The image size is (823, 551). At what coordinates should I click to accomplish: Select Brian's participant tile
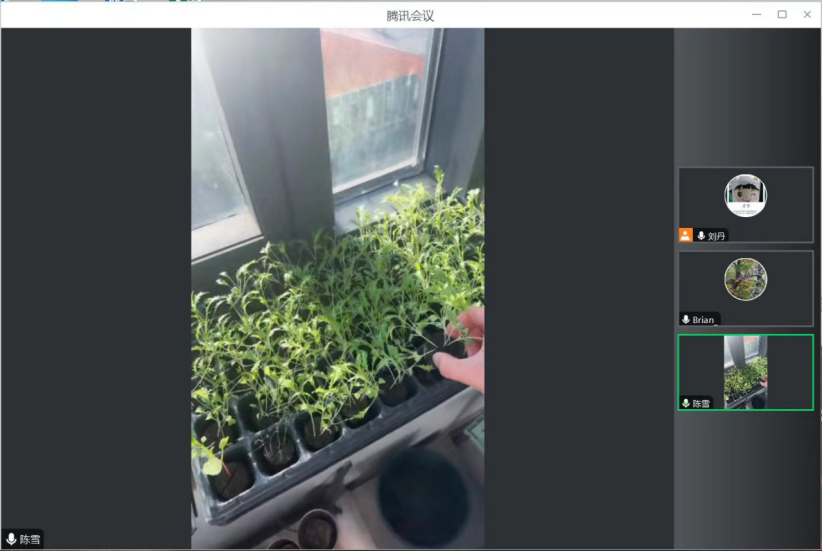point(745,288)
